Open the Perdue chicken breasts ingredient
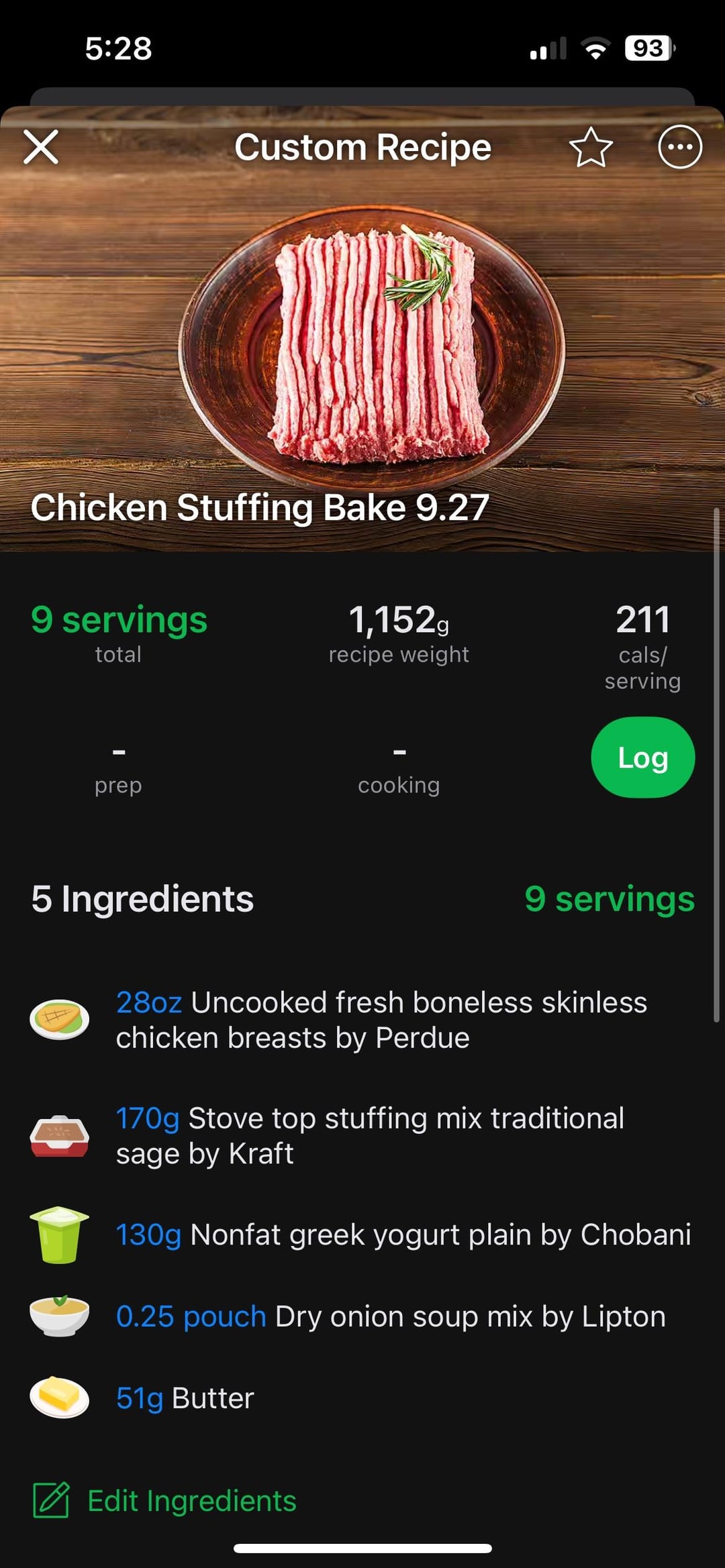Image resolution: width=725 pixels, height=1568 pixels. [381, 1020]
